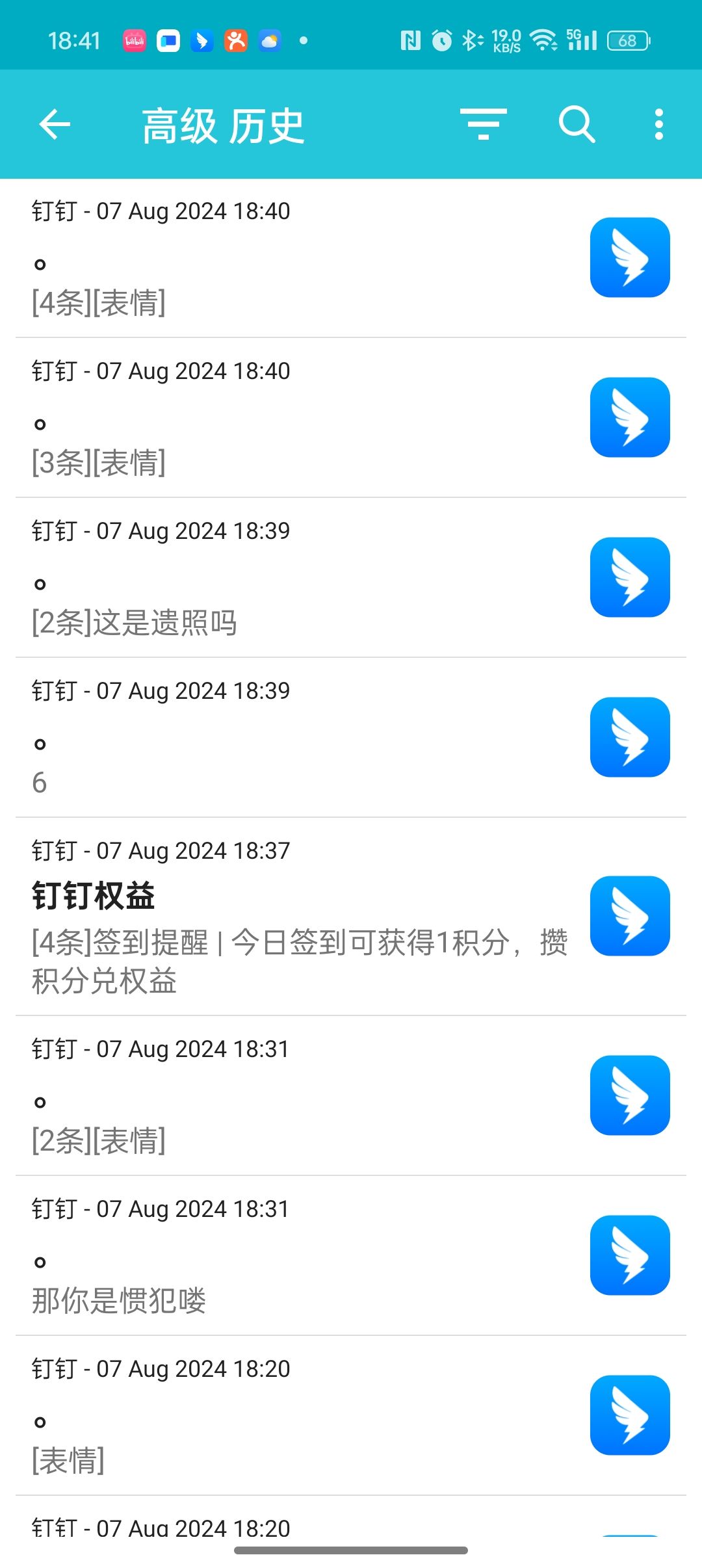
Task: Open the overflow menu
Action: click(x=658, y=124)
